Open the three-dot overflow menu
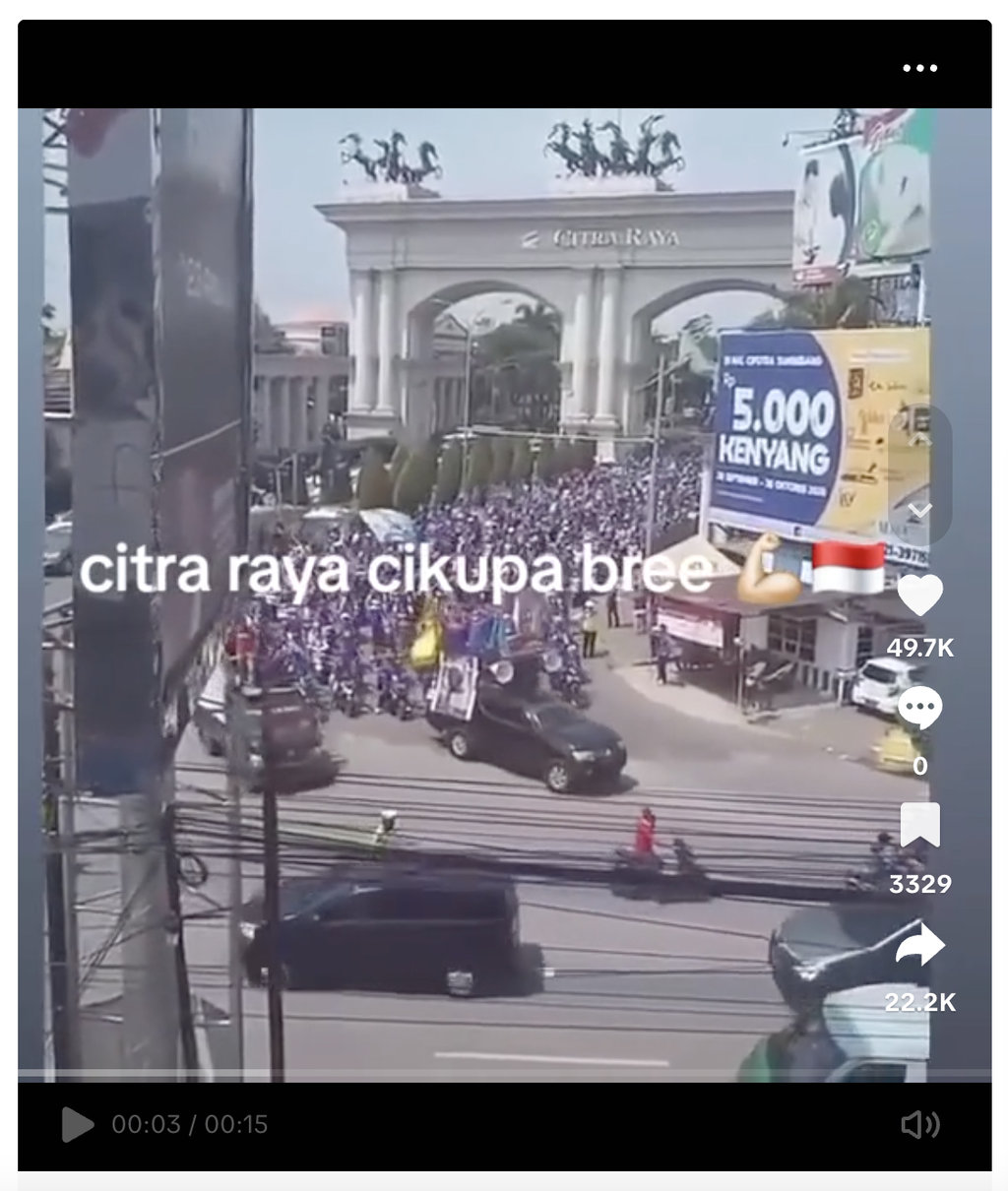The height and width of the screenshot is (1191, 1008). [919, 68]
